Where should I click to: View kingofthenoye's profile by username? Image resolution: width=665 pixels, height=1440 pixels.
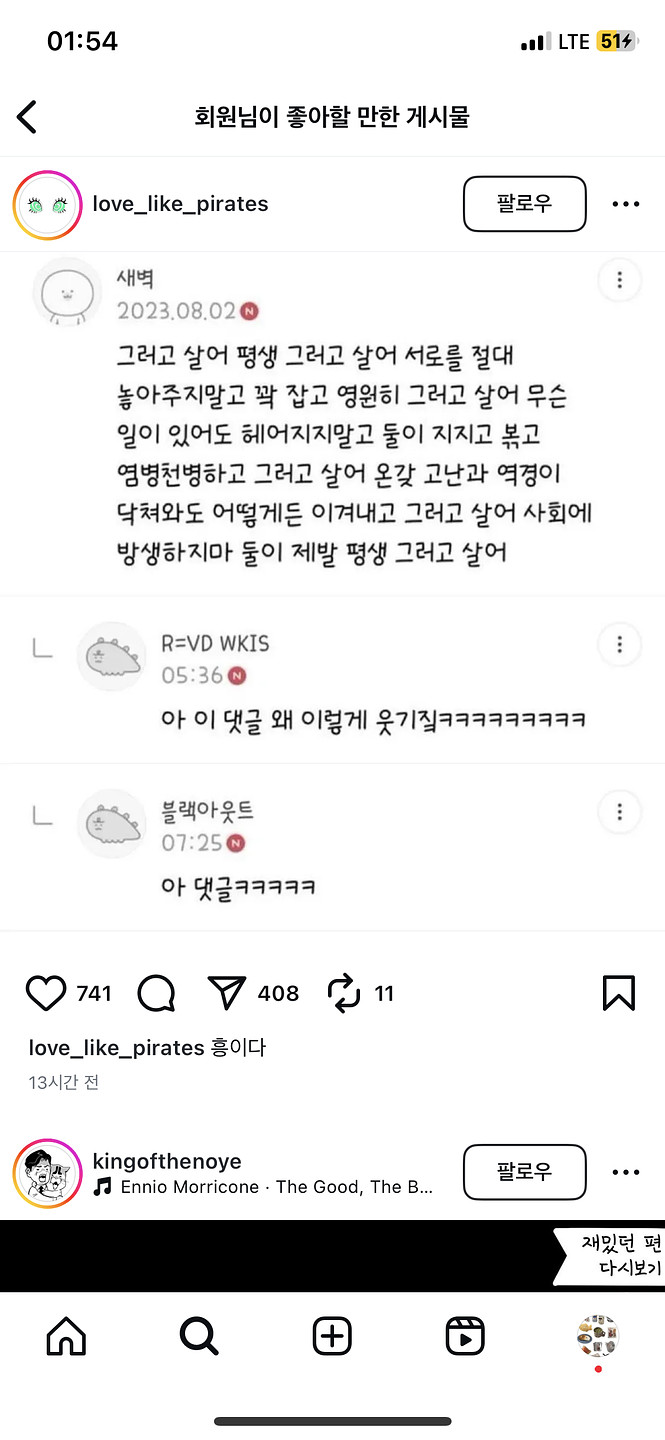[166, 1161]
